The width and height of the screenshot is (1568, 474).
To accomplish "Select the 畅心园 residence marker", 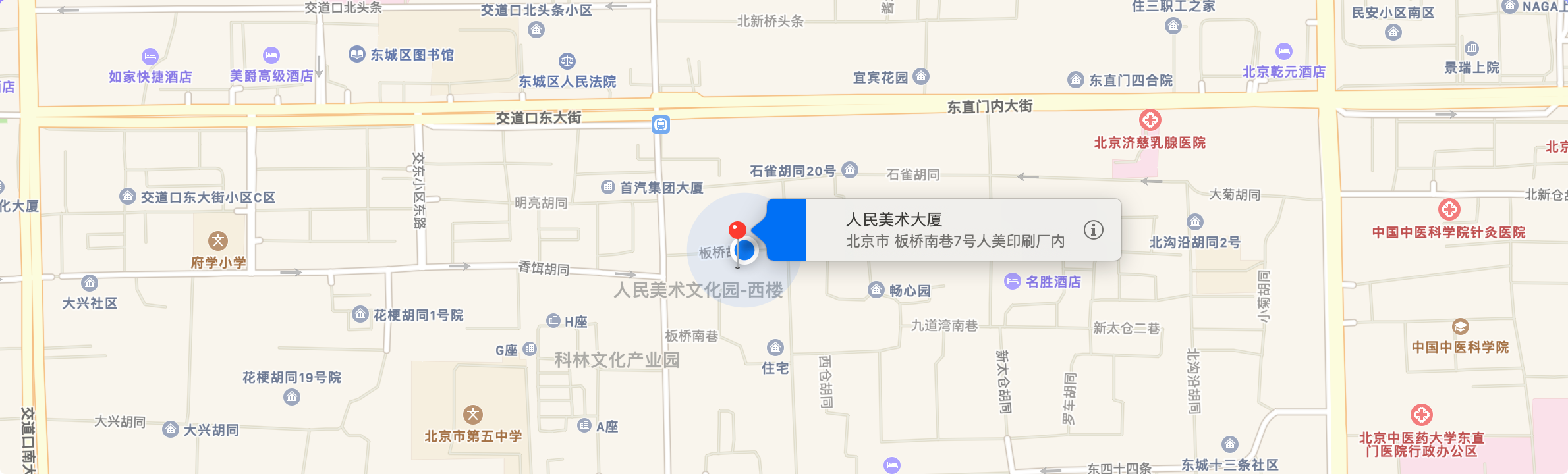I will click(x=876, y=290).
